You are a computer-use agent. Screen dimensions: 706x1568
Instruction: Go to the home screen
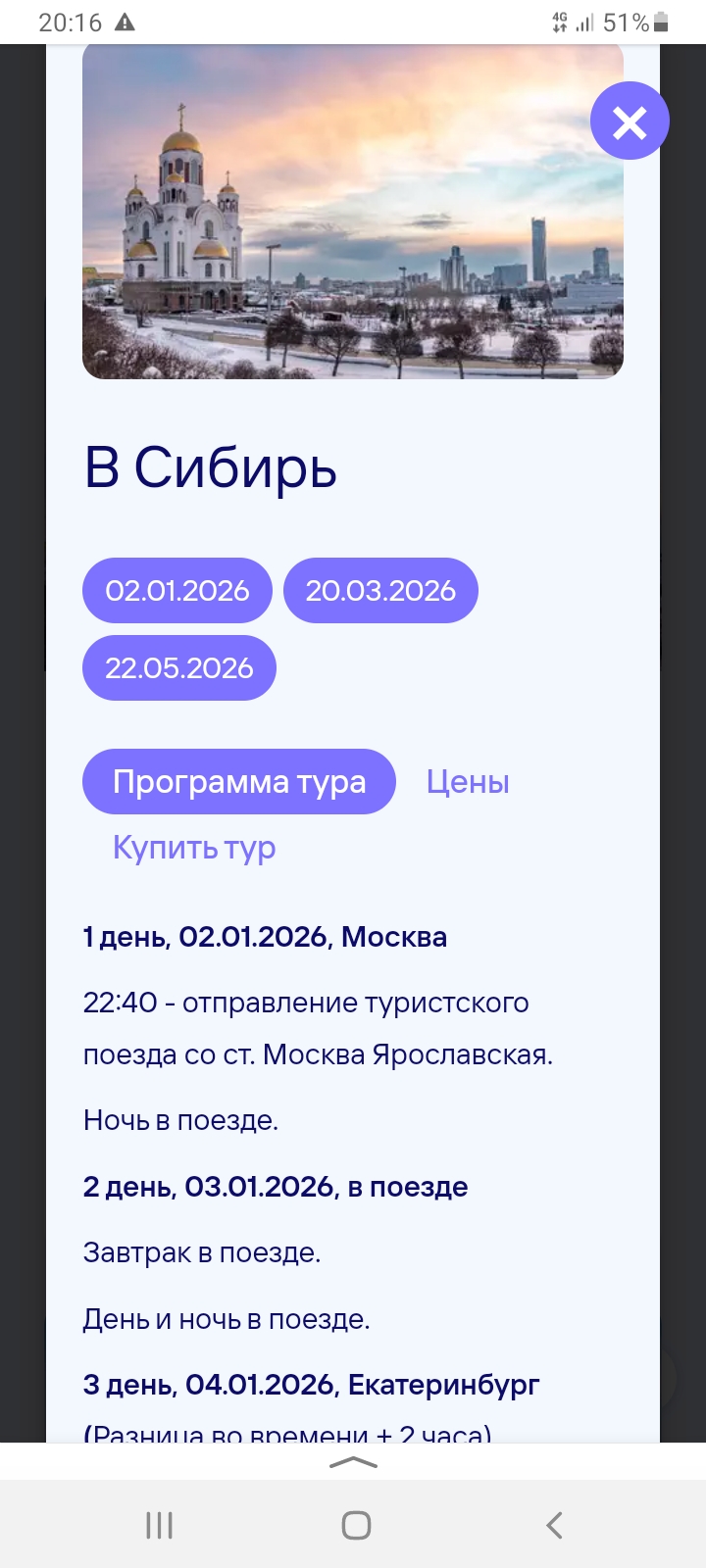pos(356,1525)
